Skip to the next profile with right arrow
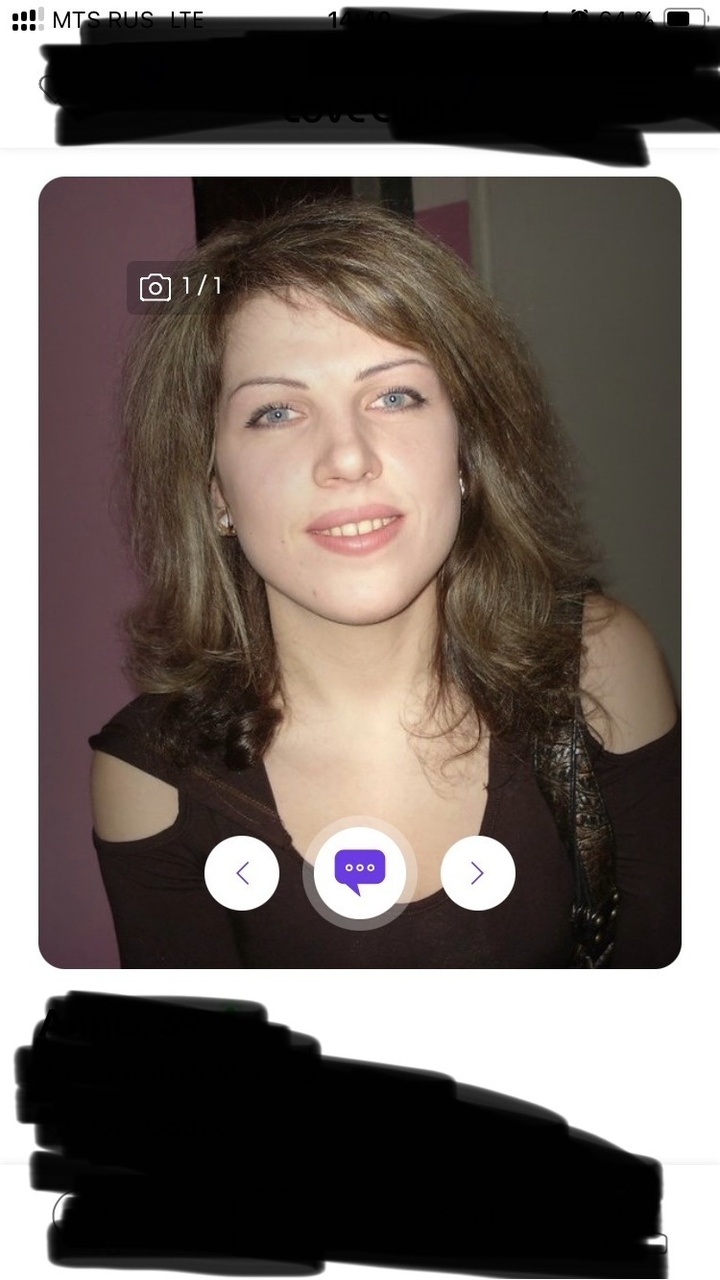This screenshot has width=720, height=1280. [477, 873]
